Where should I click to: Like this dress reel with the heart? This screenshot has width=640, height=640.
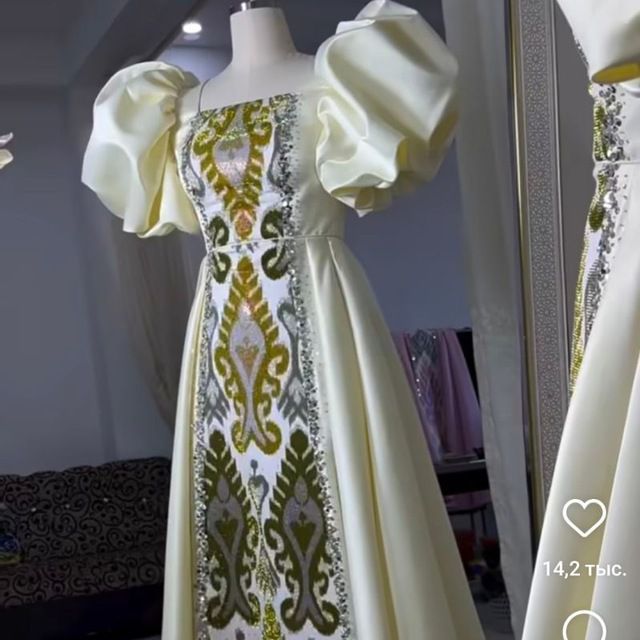click(584, 517)
